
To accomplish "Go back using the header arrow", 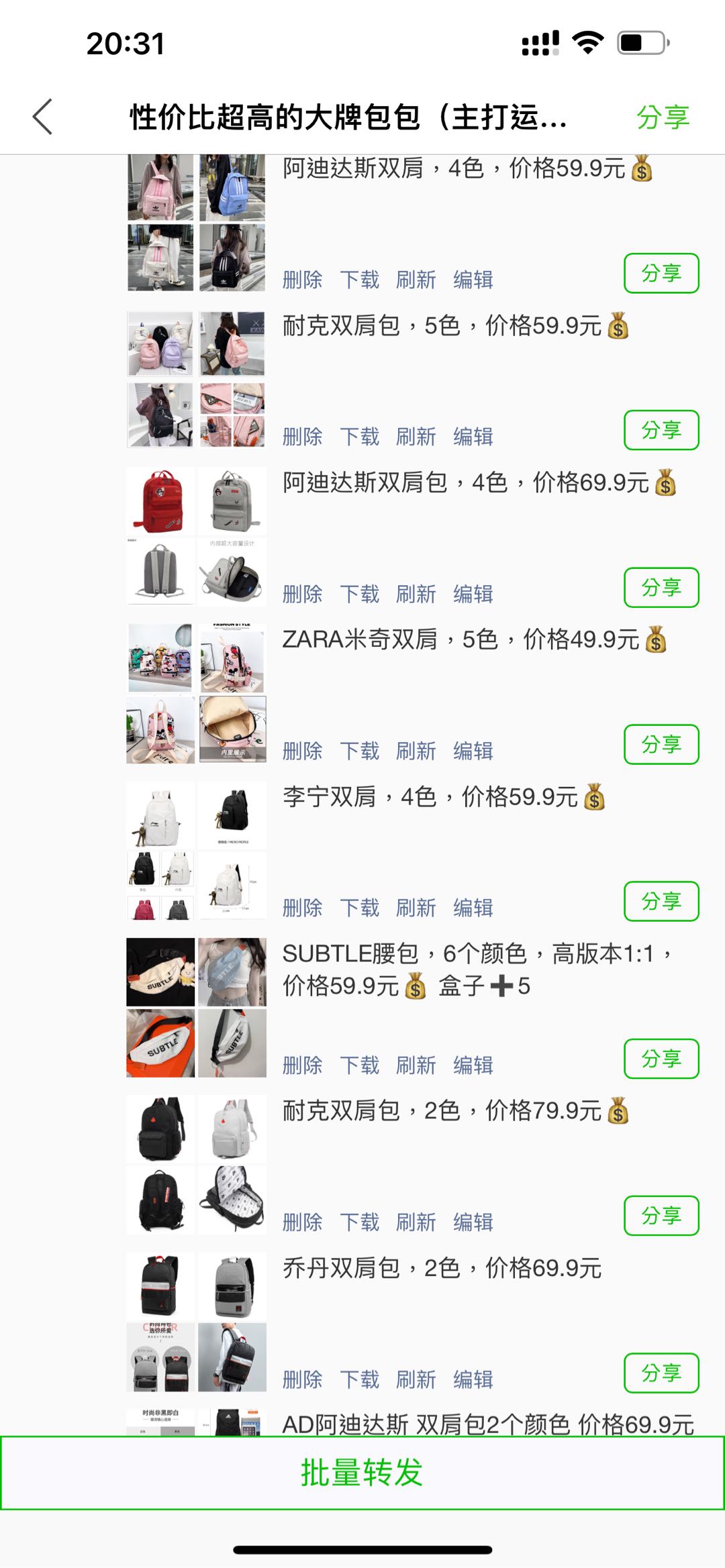I will pyautogui.click(x=42, y=117).
